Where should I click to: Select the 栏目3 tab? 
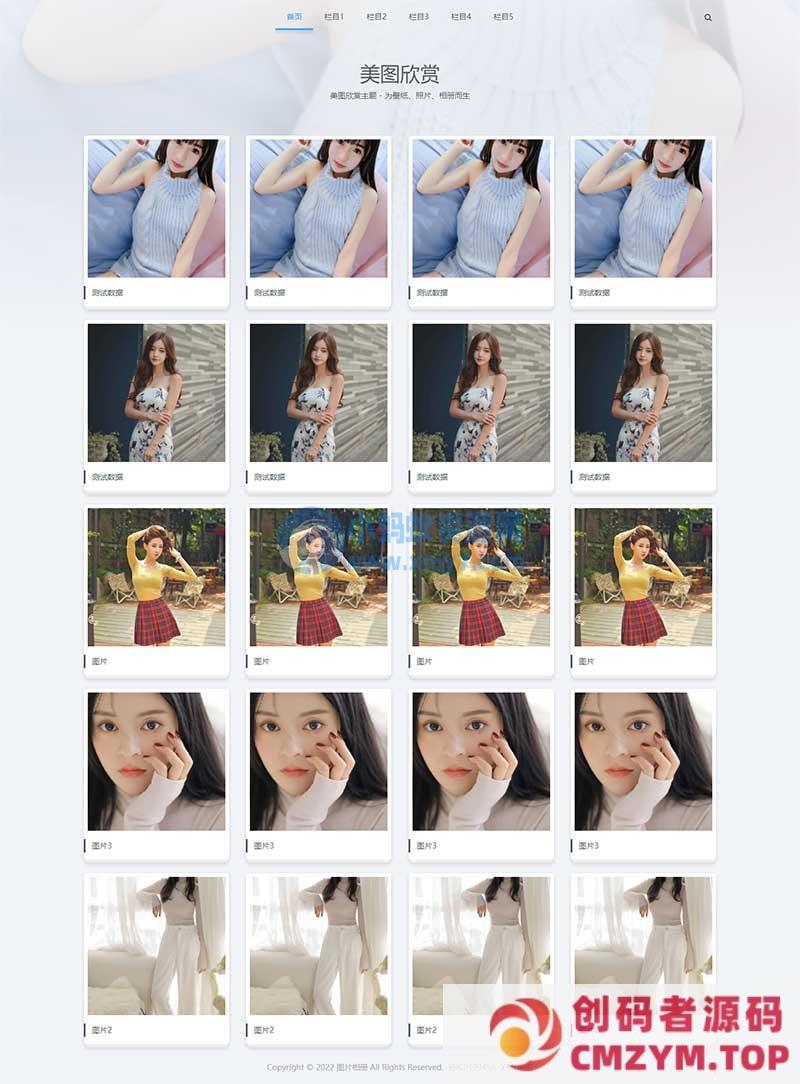pos(419,17)
